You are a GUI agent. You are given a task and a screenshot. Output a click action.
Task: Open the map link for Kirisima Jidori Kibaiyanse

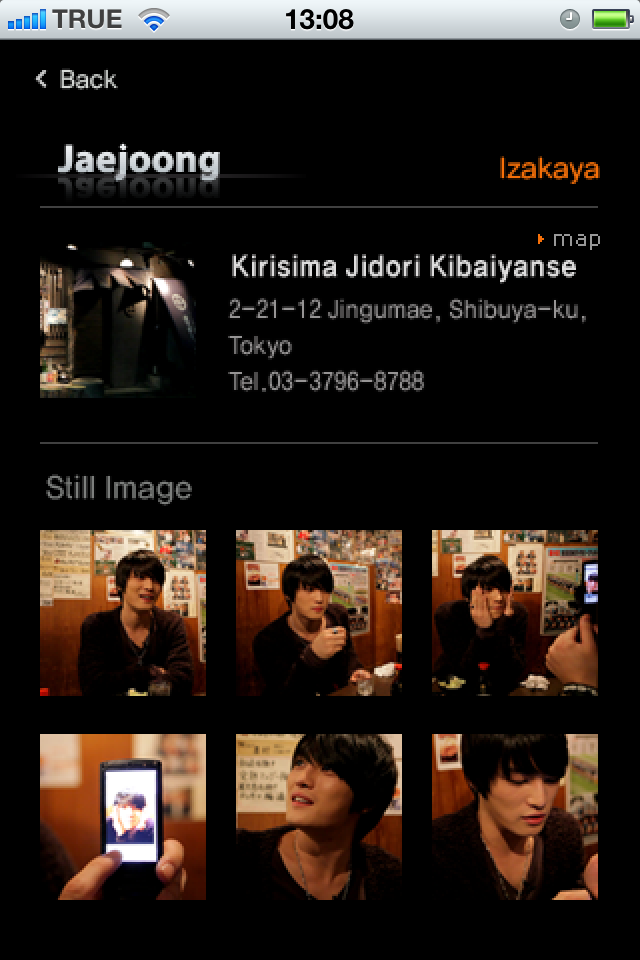pos(570,239)
